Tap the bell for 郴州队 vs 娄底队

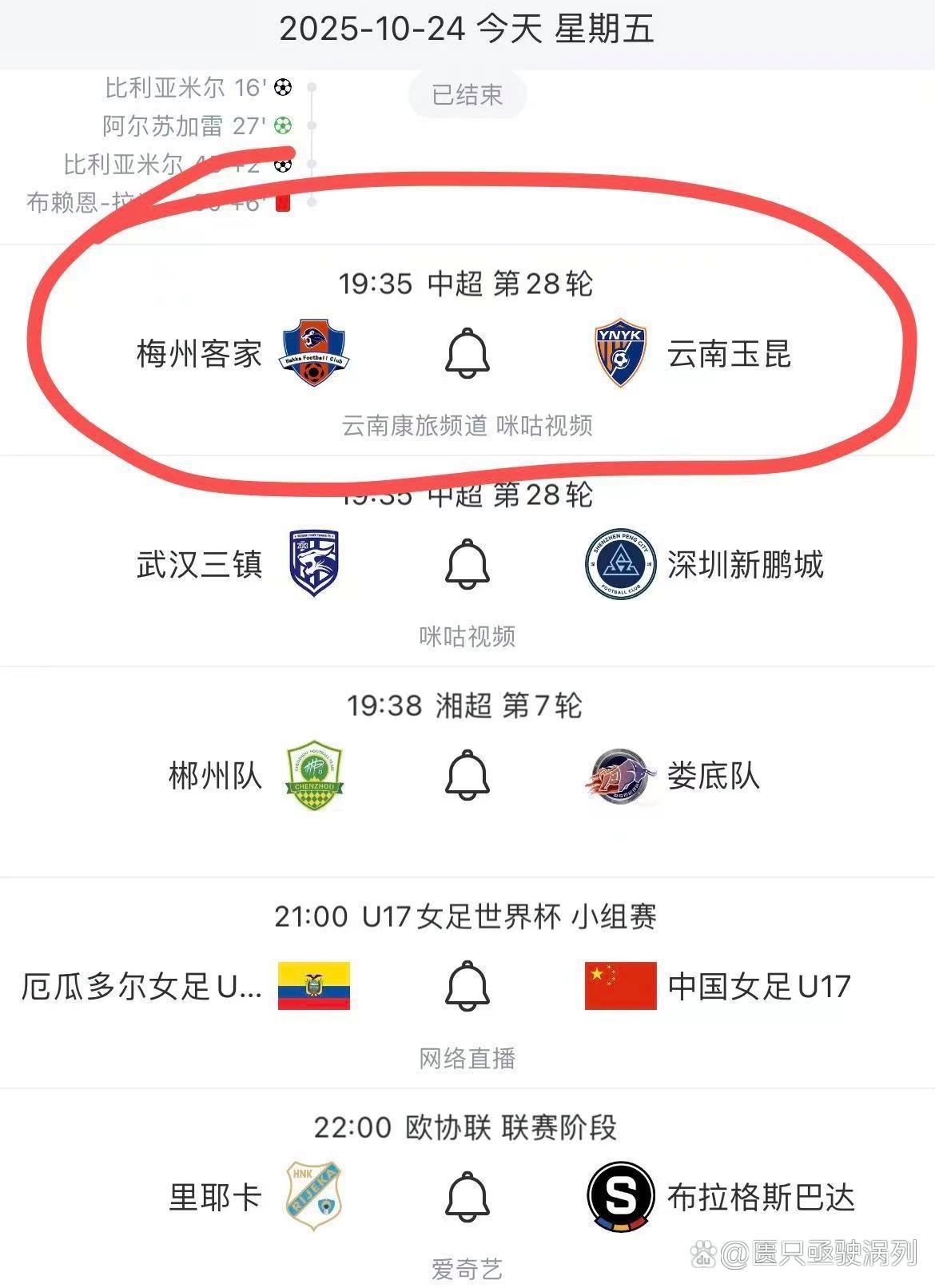coord(467,775)
